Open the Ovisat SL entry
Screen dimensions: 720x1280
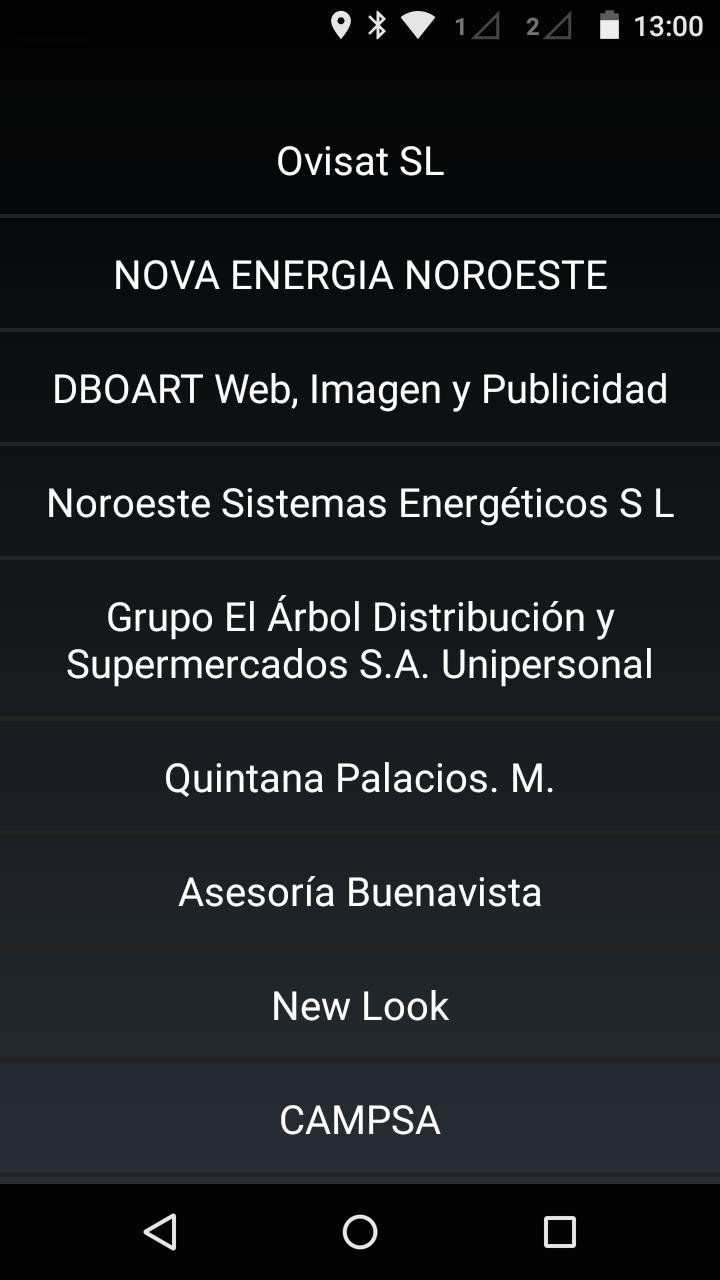click(x=360, y=161)
